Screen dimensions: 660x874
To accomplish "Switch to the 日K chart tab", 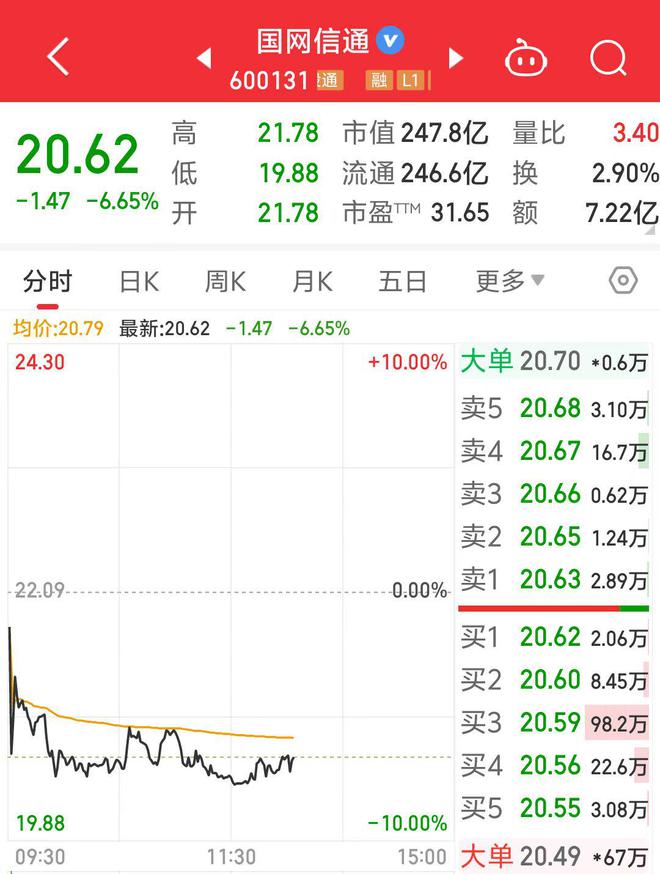I will (139, 282).
